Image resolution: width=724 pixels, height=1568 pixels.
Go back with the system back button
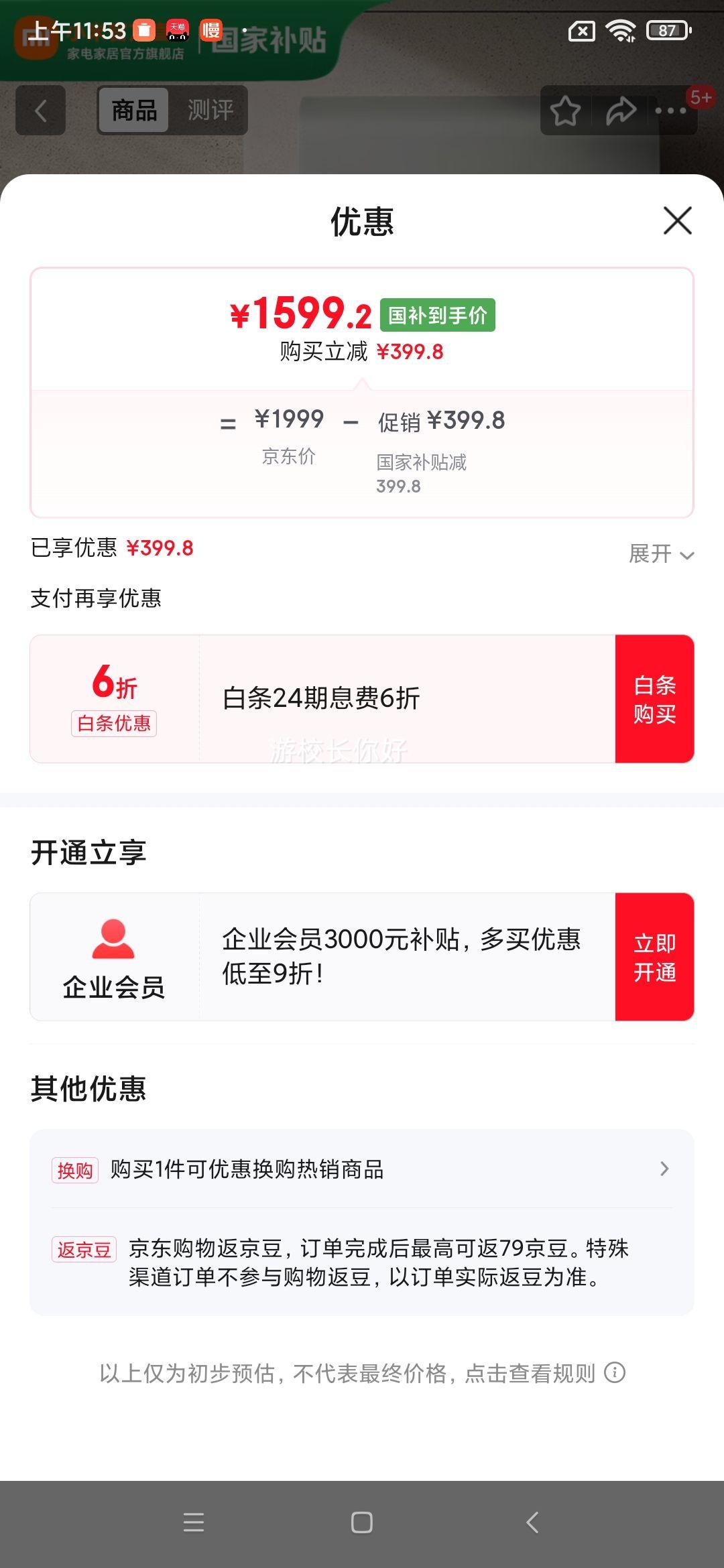tap(532, 1522)
